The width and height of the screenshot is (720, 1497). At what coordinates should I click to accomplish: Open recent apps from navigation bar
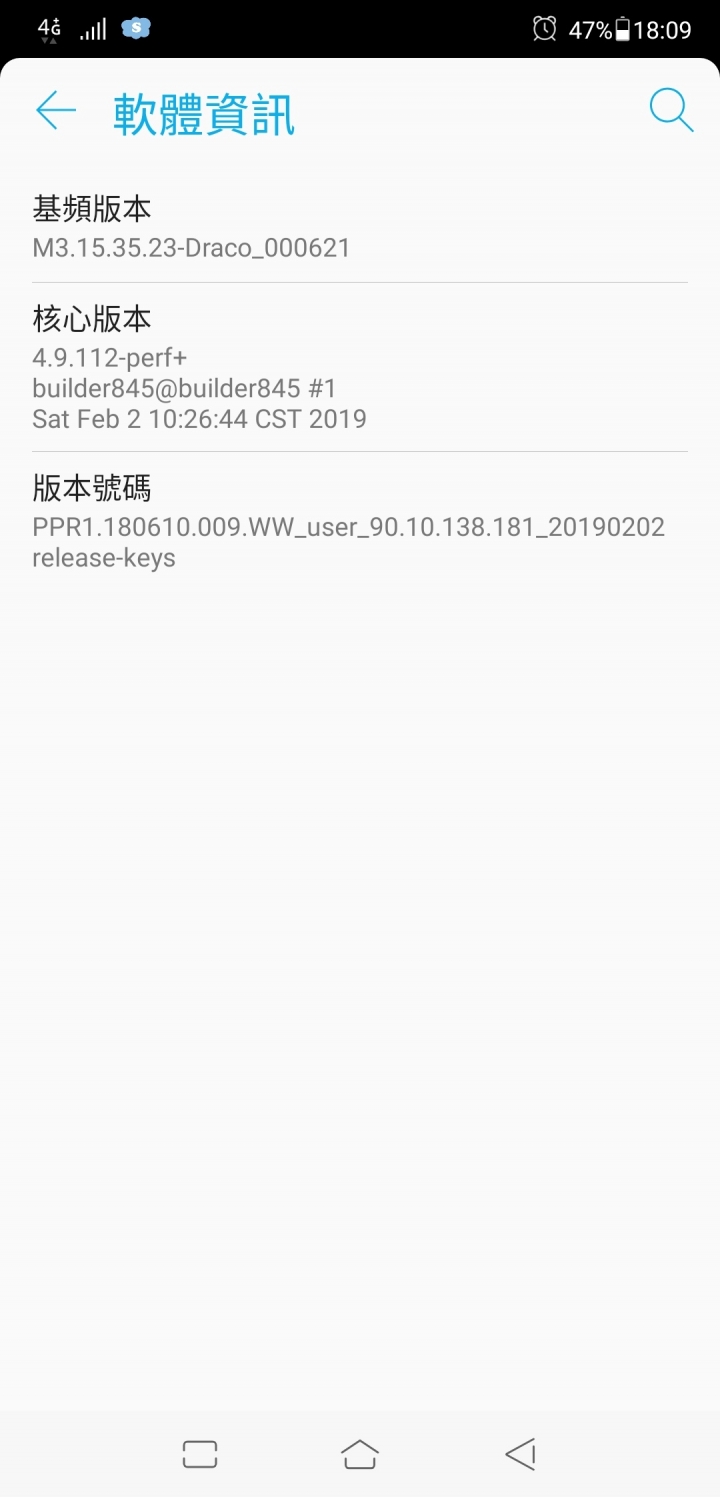tap(200, 1454)
